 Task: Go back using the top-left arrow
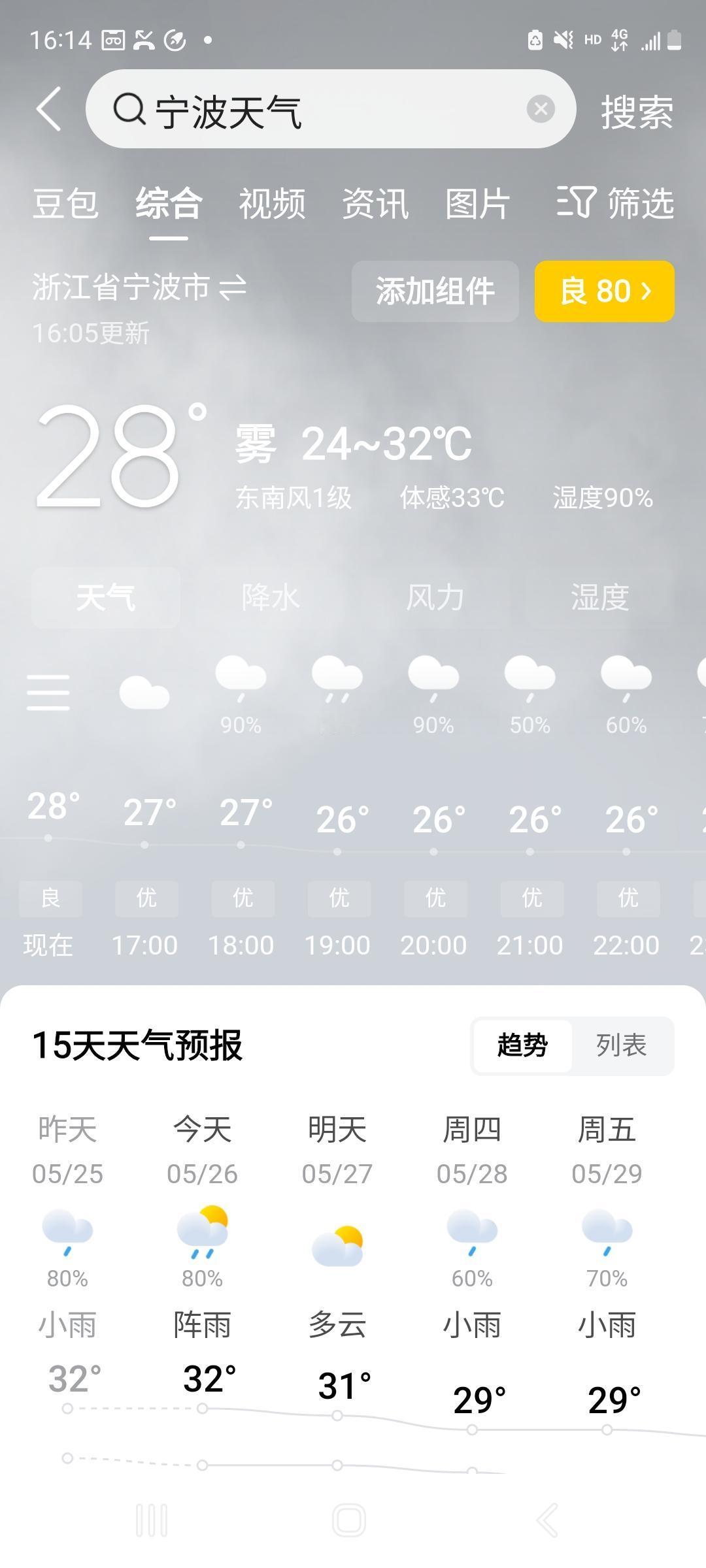pos(49,109)
